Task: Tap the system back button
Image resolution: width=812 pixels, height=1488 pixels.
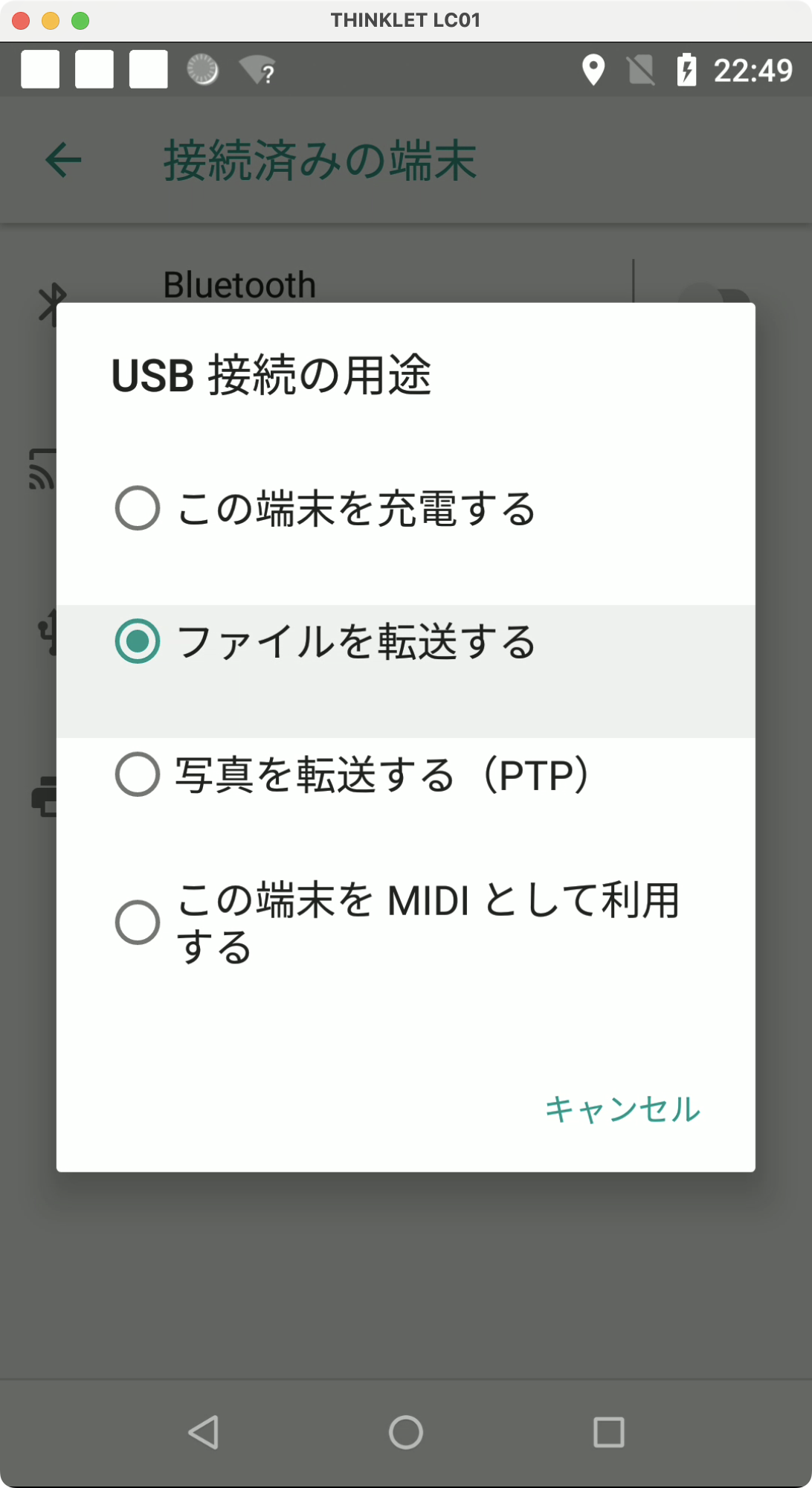Action: tap(203, 1432)
